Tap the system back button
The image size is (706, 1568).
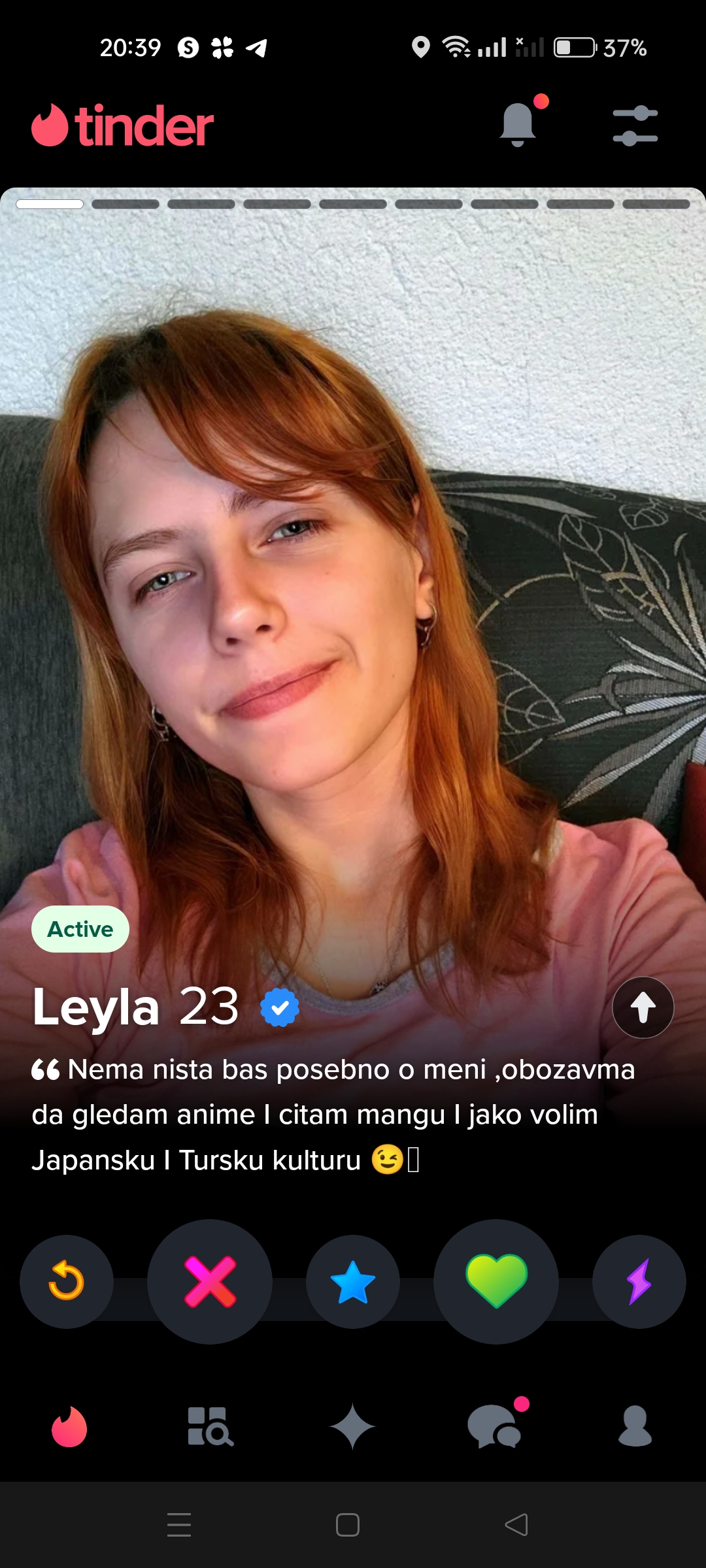point(516,1525)
